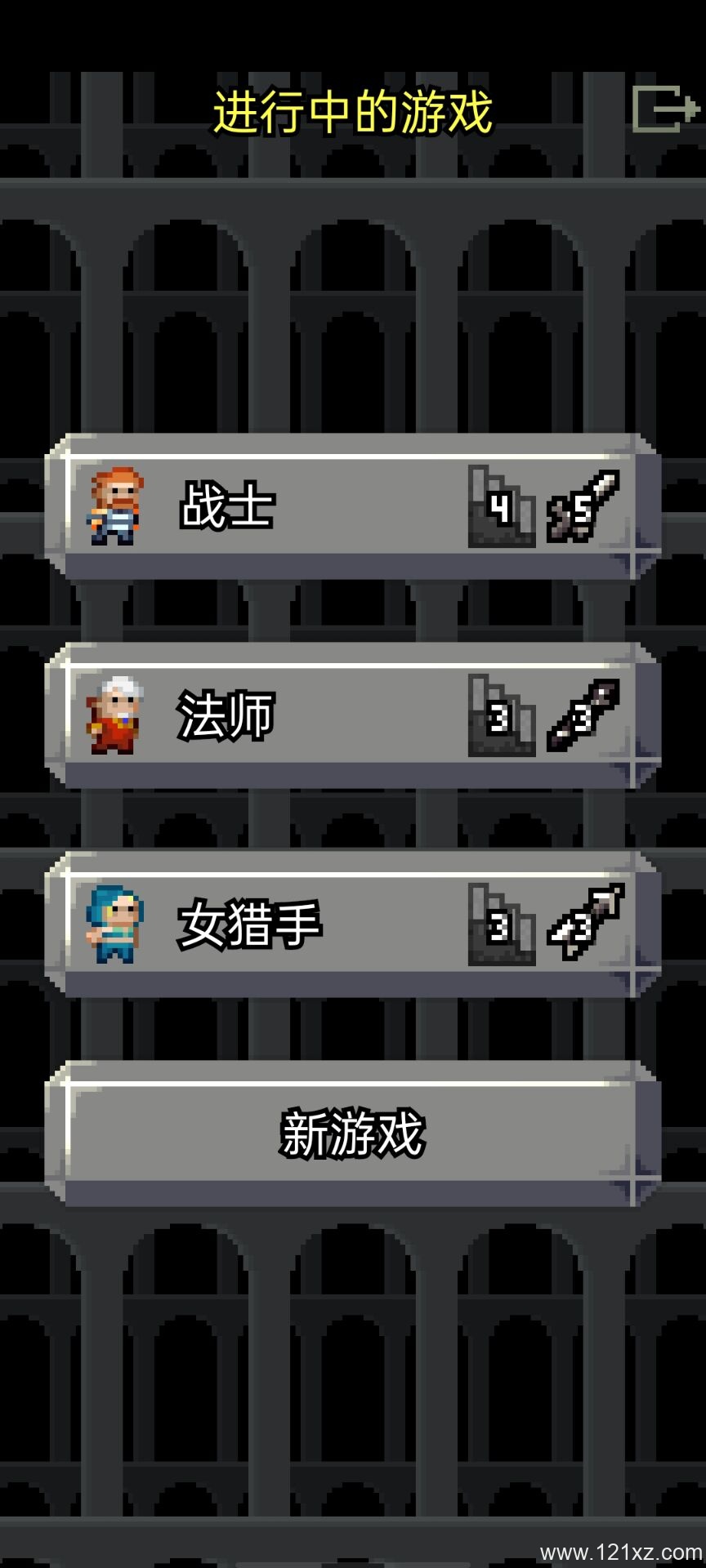706x1568 pixels.
Task: Start a 新游戏
Action: tap(353, 1134)
